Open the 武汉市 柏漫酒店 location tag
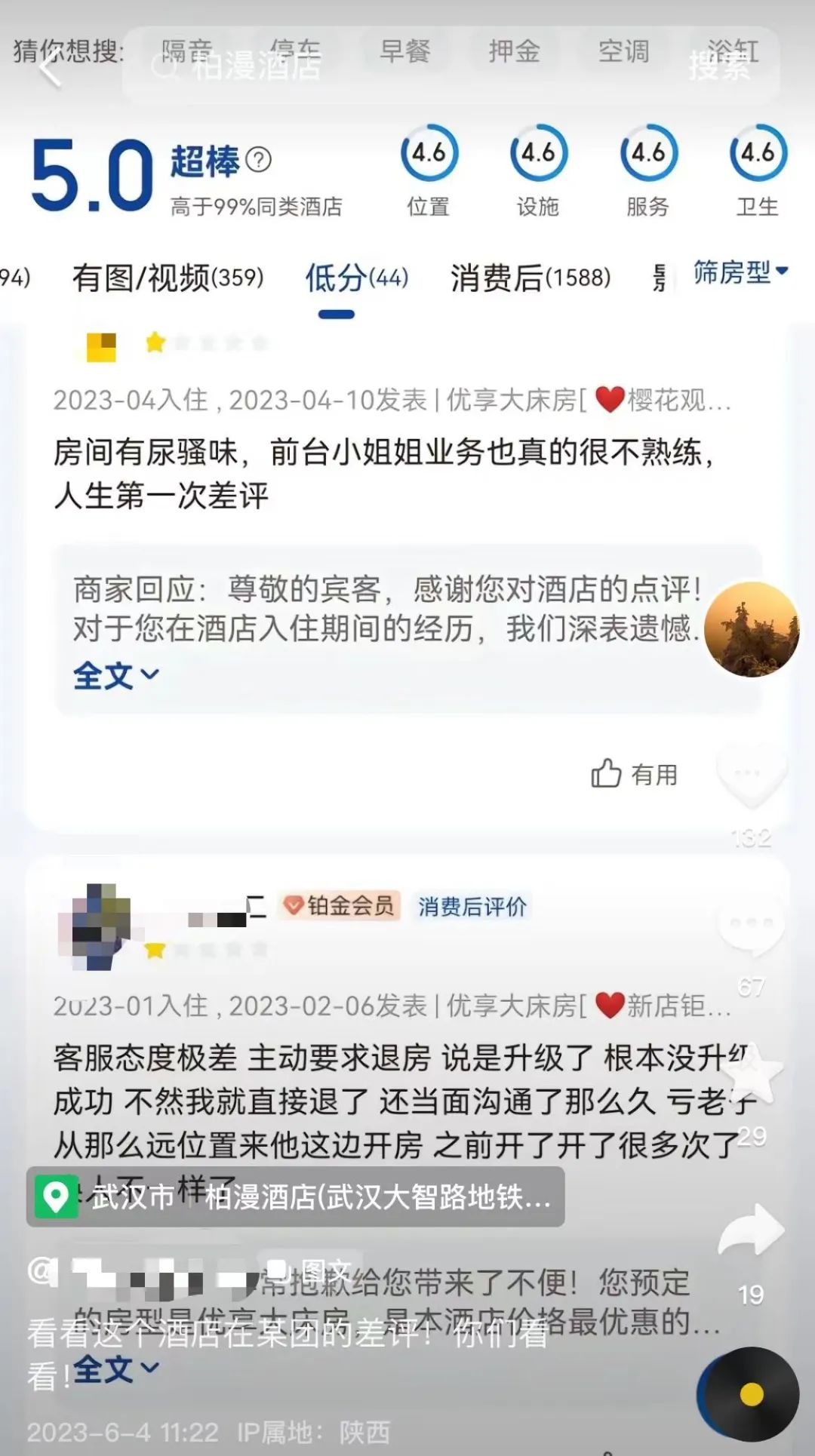Screen dimensions: 815x1456 [296, 1196]
